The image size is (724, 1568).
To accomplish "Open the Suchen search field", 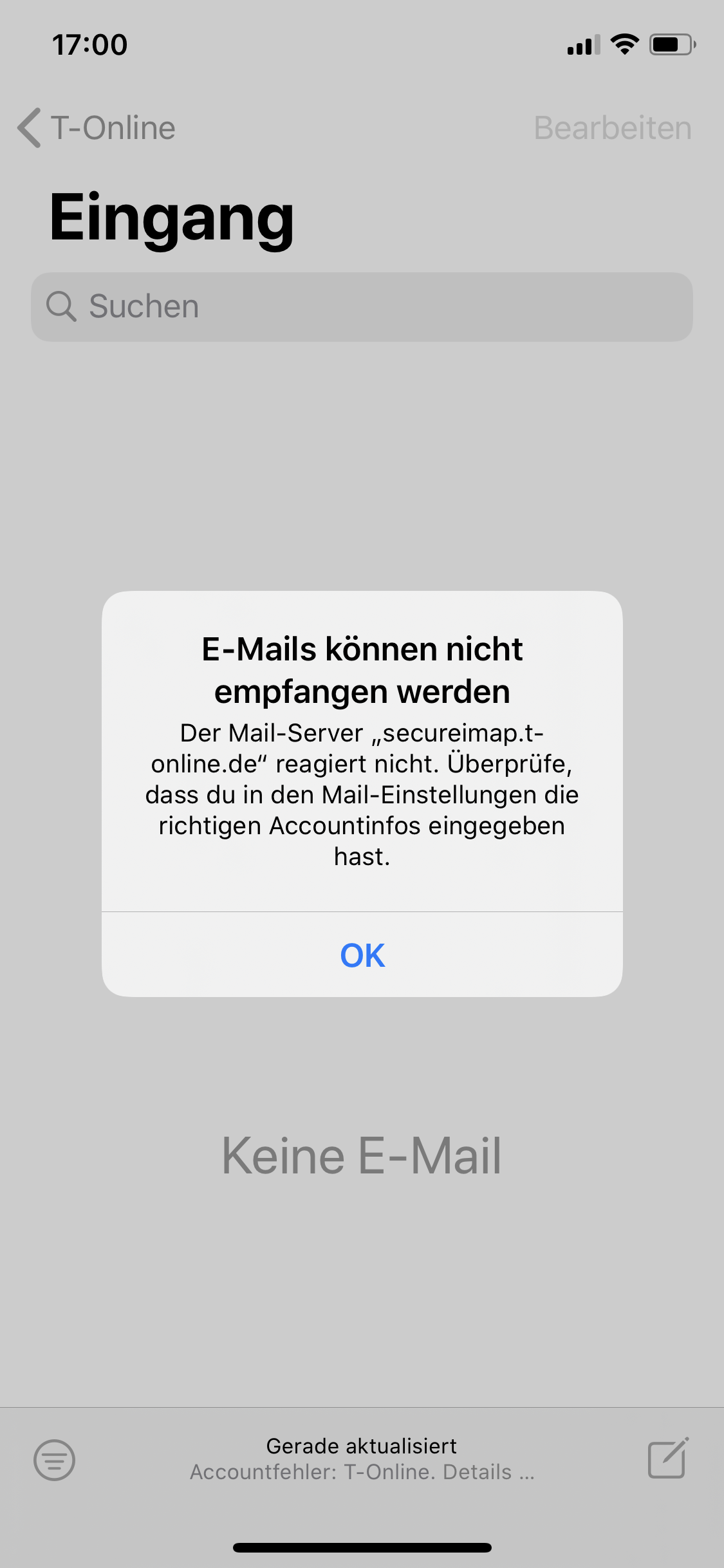I will [362, 306].
